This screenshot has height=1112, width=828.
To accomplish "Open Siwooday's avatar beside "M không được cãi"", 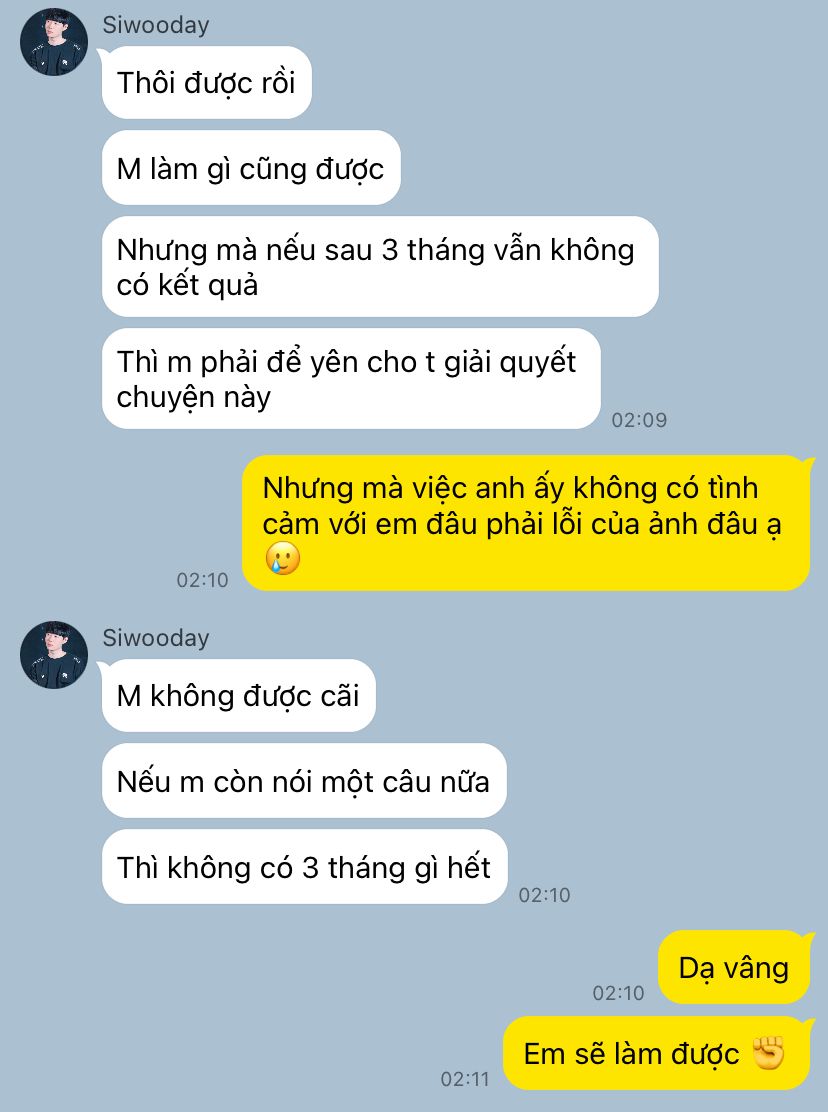I will click(54, 655).
